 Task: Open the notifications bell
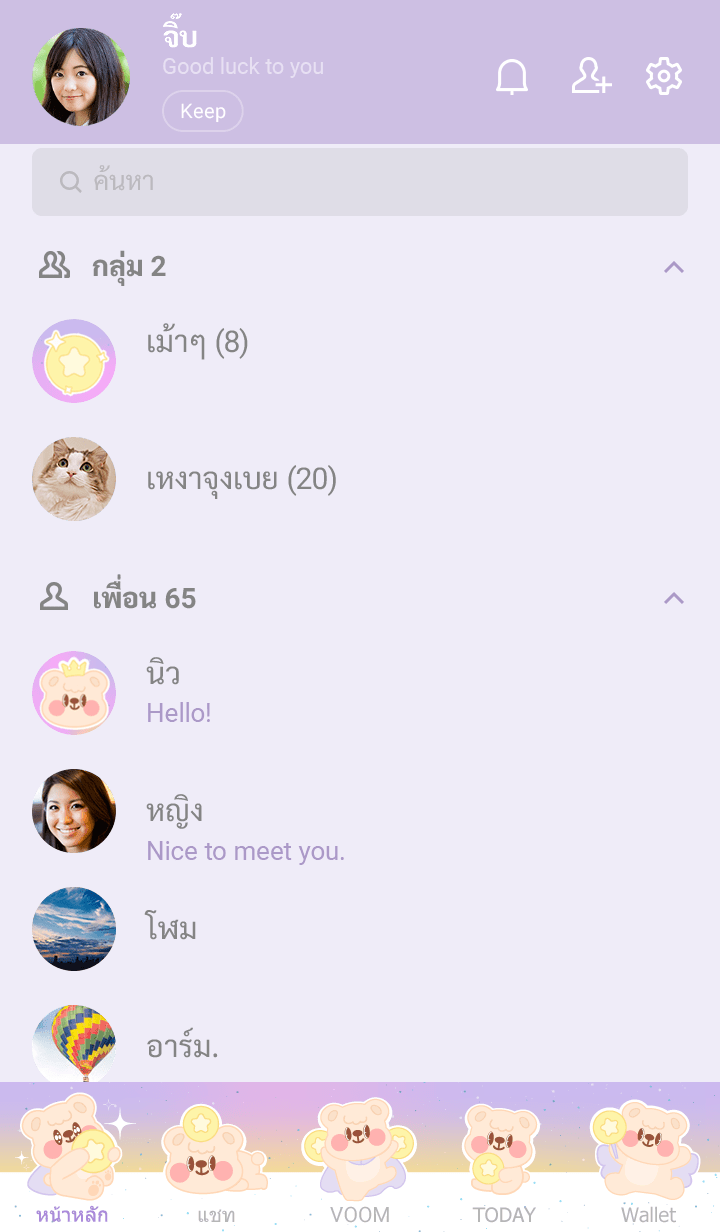[x=512, y=77]
